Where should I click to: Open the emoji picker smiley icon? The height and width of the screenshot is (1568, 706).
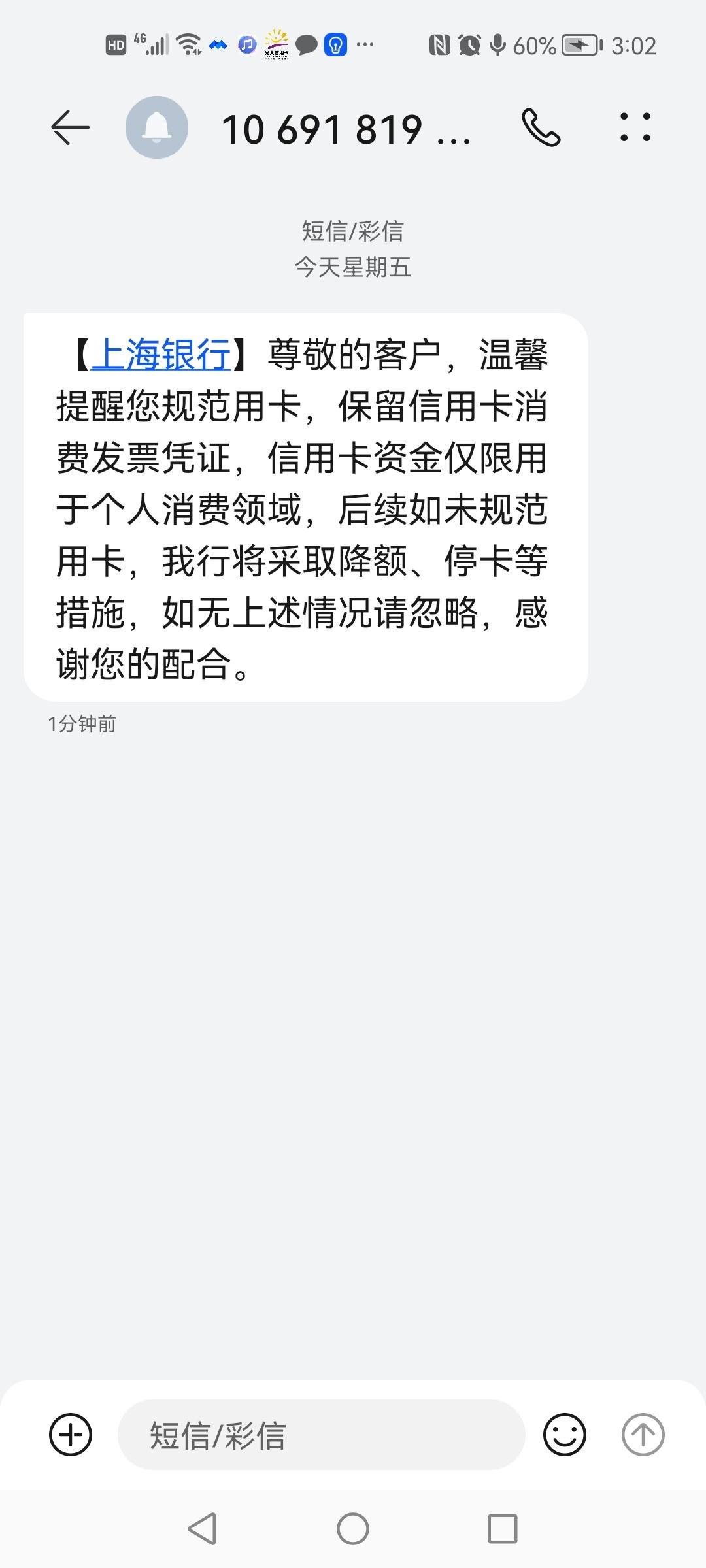tap(565, 1435)
